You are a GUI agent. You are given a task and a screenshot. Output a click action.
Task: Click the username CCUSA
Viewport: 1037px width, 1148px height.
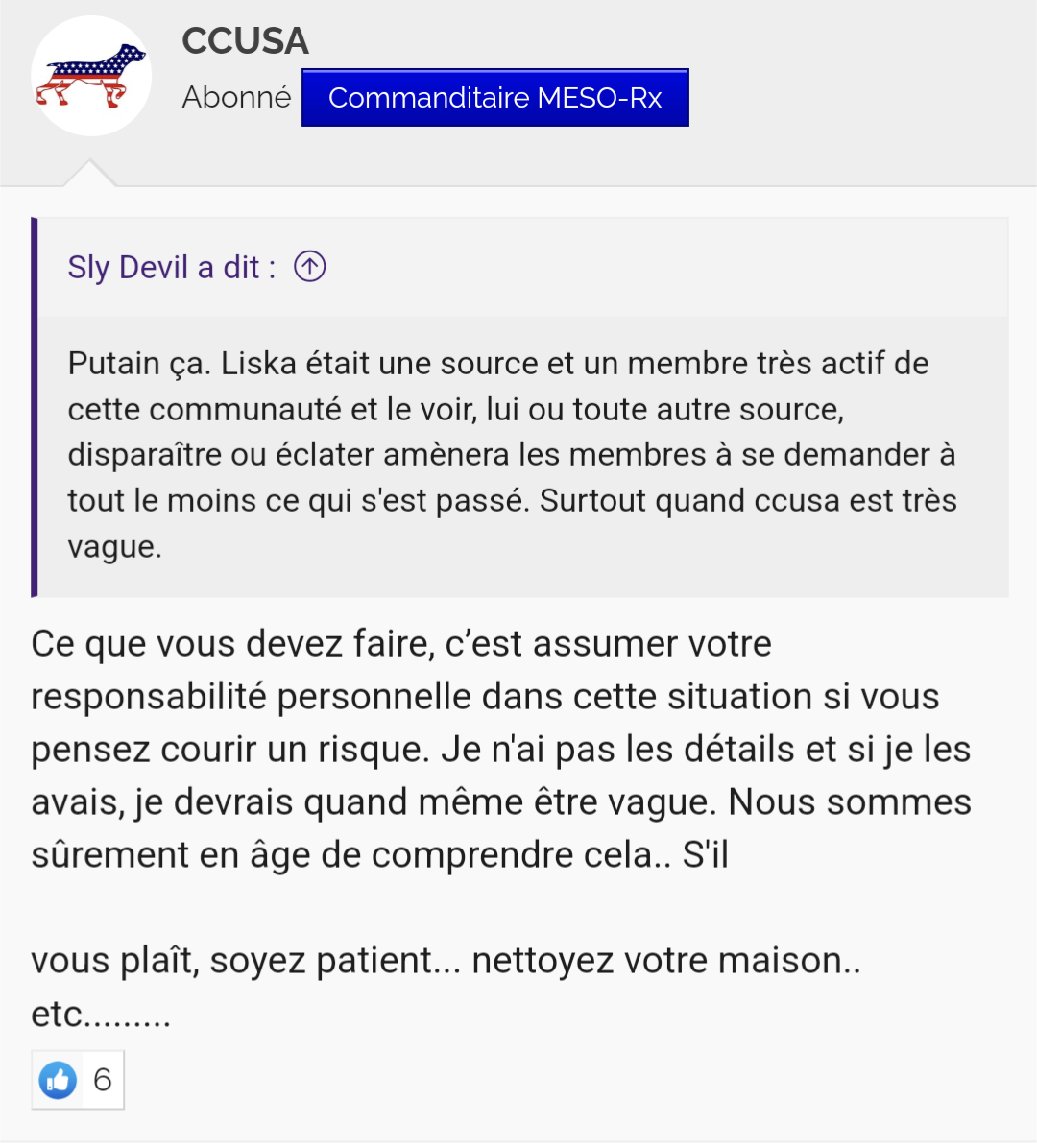pos(245,40)
